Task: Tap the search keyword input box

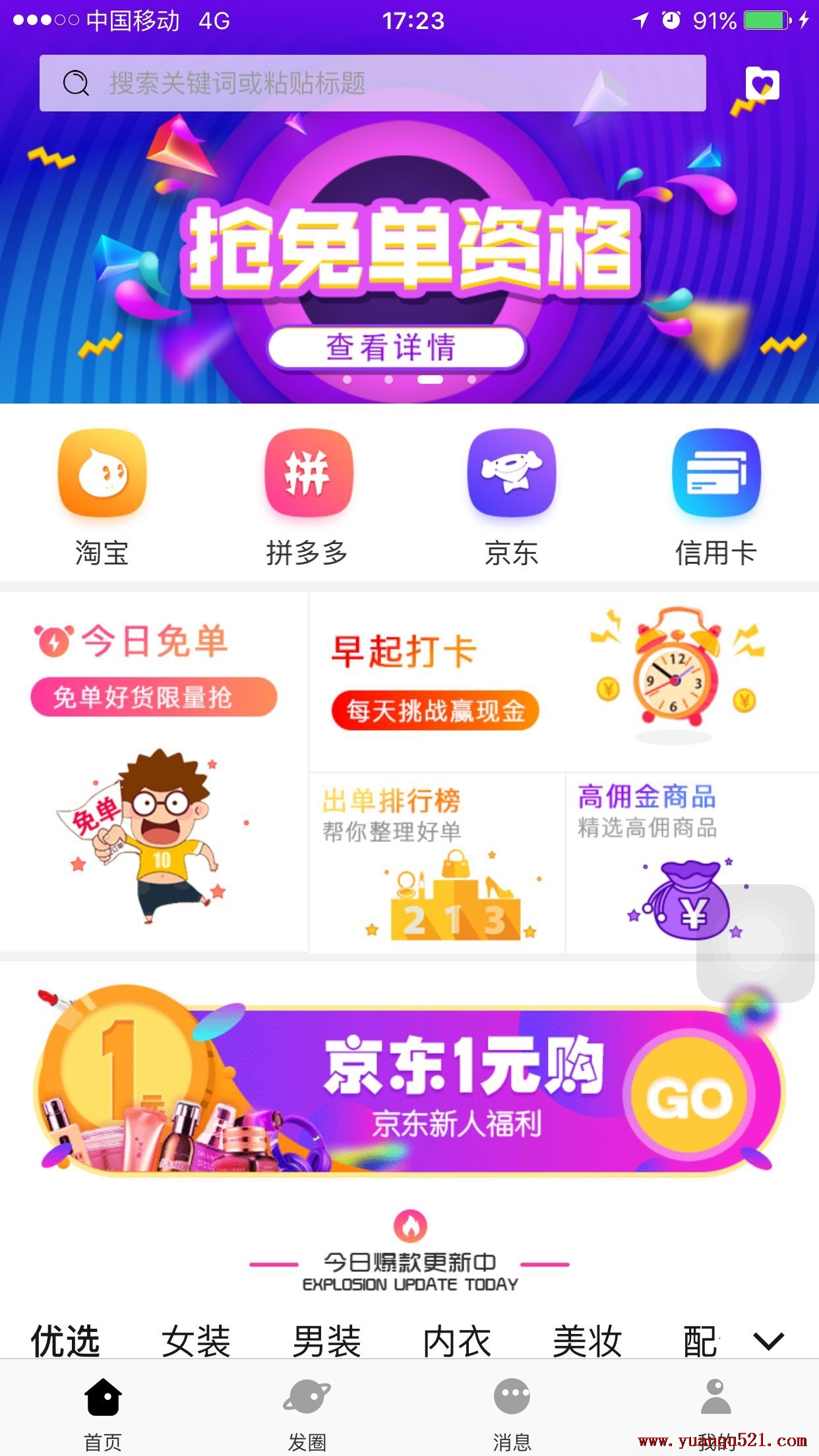Action: [x=373, y=83]
